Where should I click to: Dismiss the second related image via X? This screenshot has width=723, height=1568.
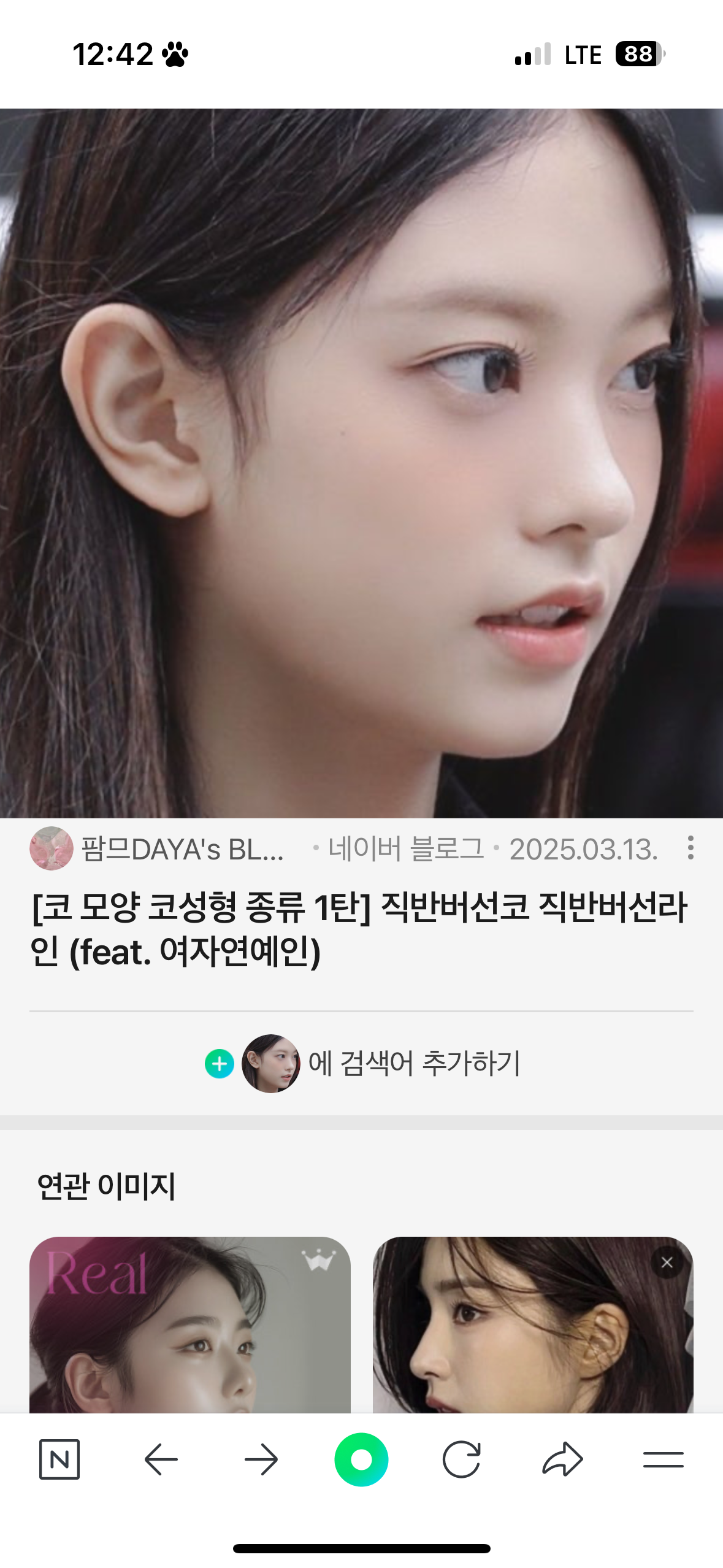click(x=667, y=1262)
